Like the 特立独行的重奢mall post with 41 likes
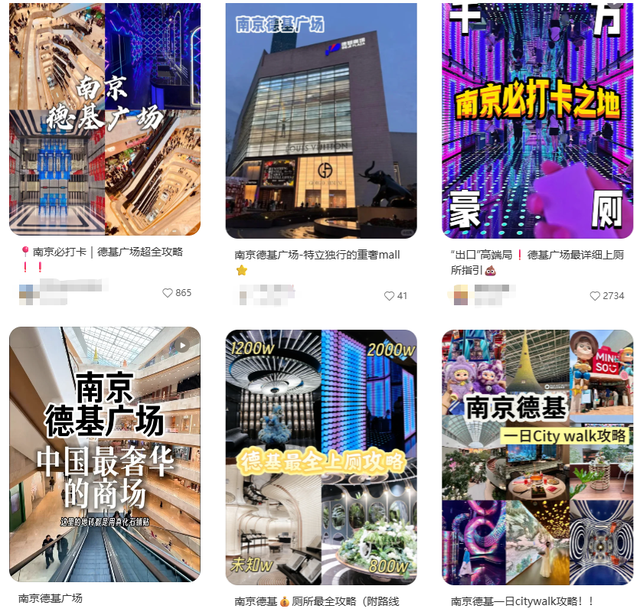This screenshot has width=640, height=612. click(389, 296)
